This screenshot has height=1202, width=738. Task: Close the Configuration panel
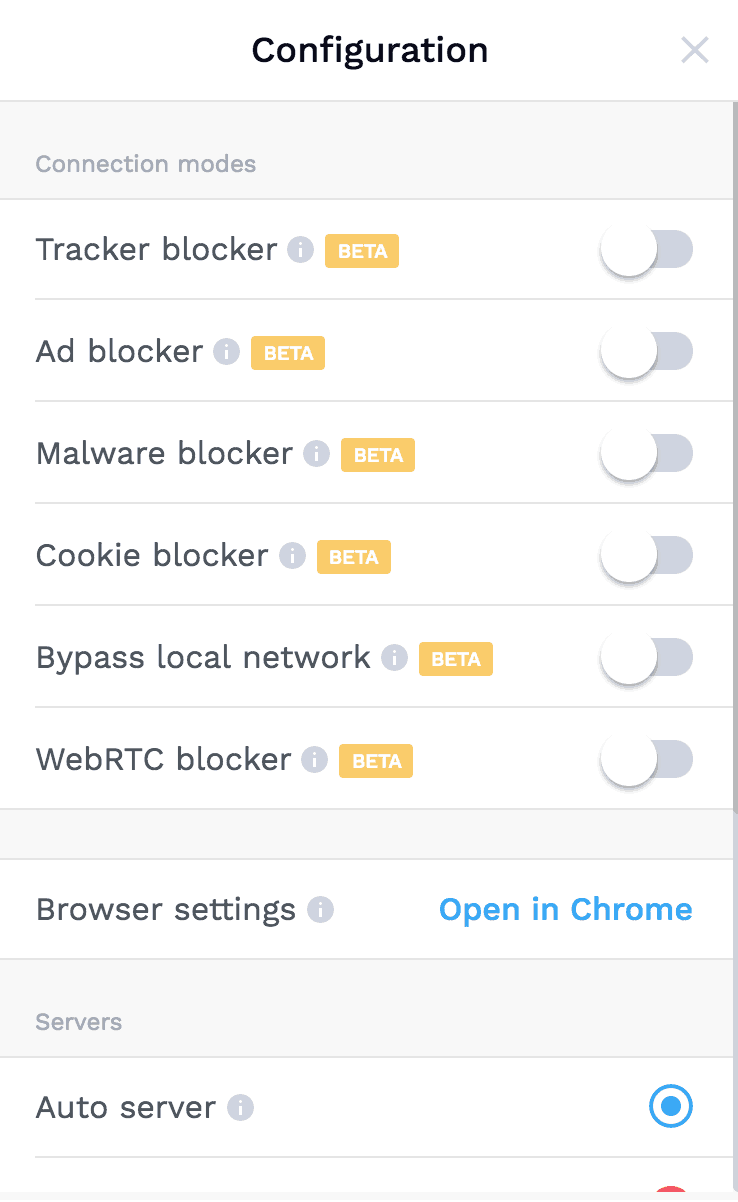click(x=694, y=50)
